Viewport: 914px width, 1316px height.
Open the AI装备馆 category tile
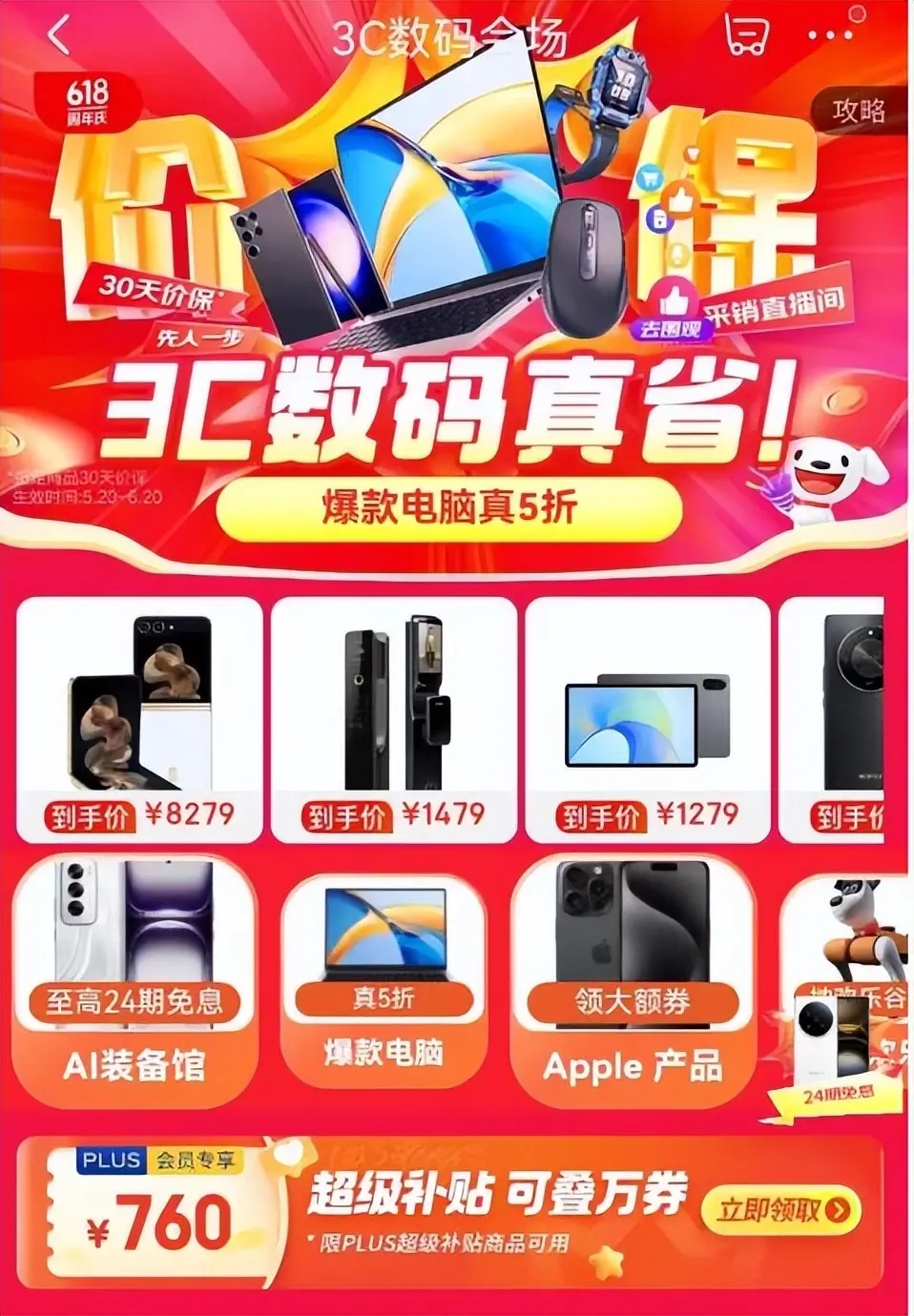click(135, 984)
